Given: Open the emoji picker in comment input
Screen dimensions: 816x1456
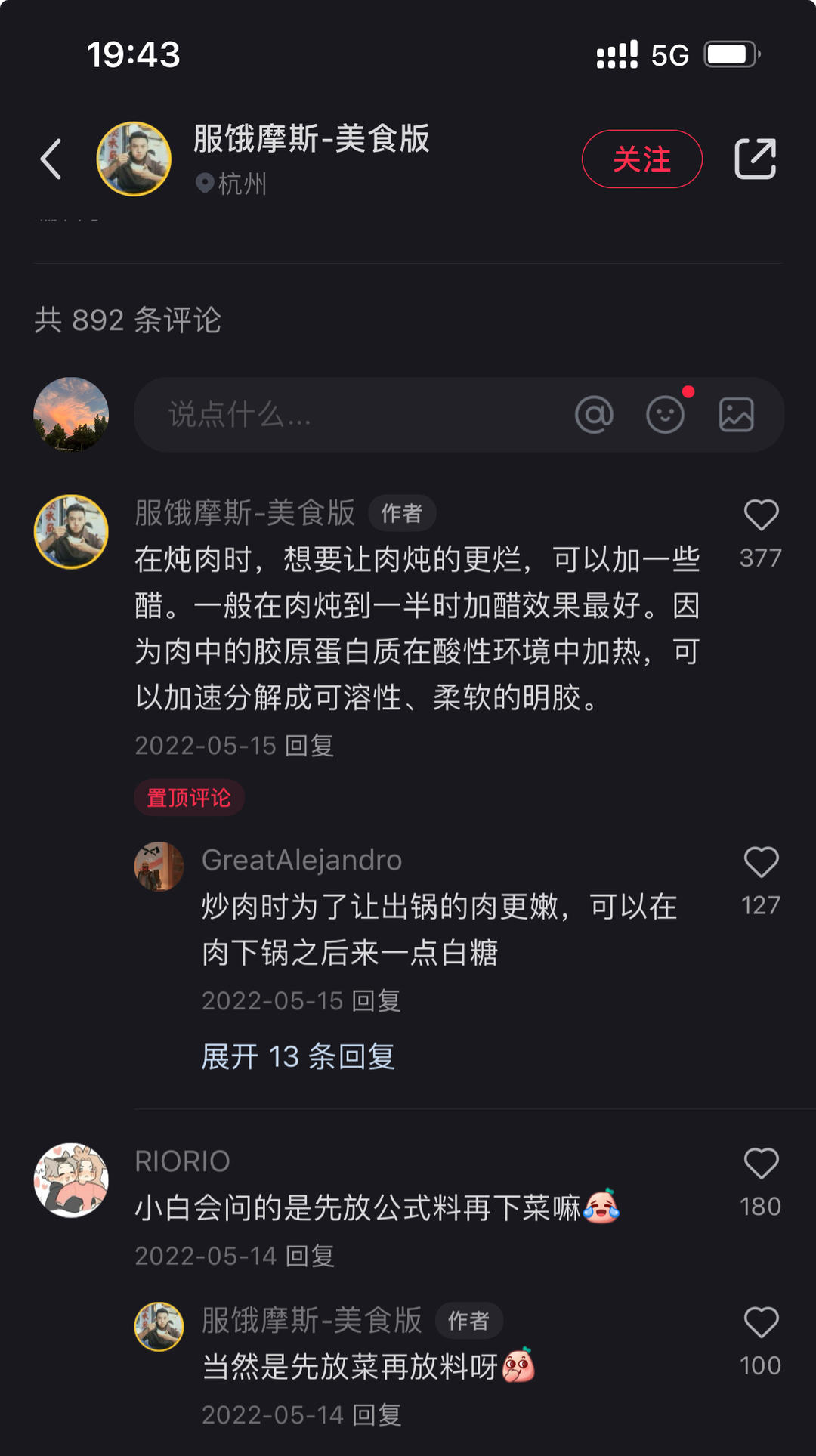Looking at the screenshot, I should (666, 415).
